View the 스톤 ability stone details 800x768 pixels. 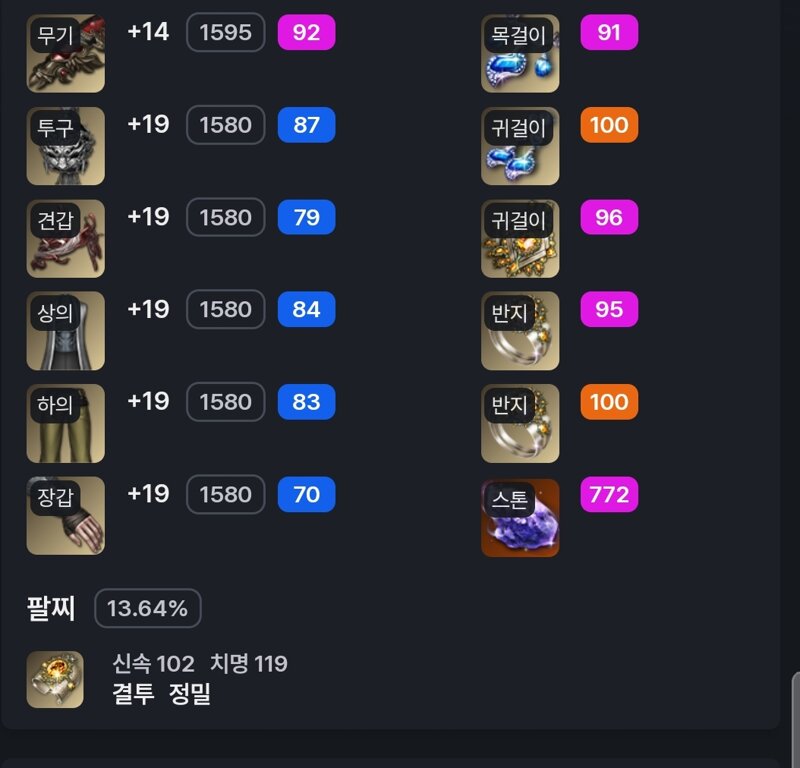coord(520,517)
